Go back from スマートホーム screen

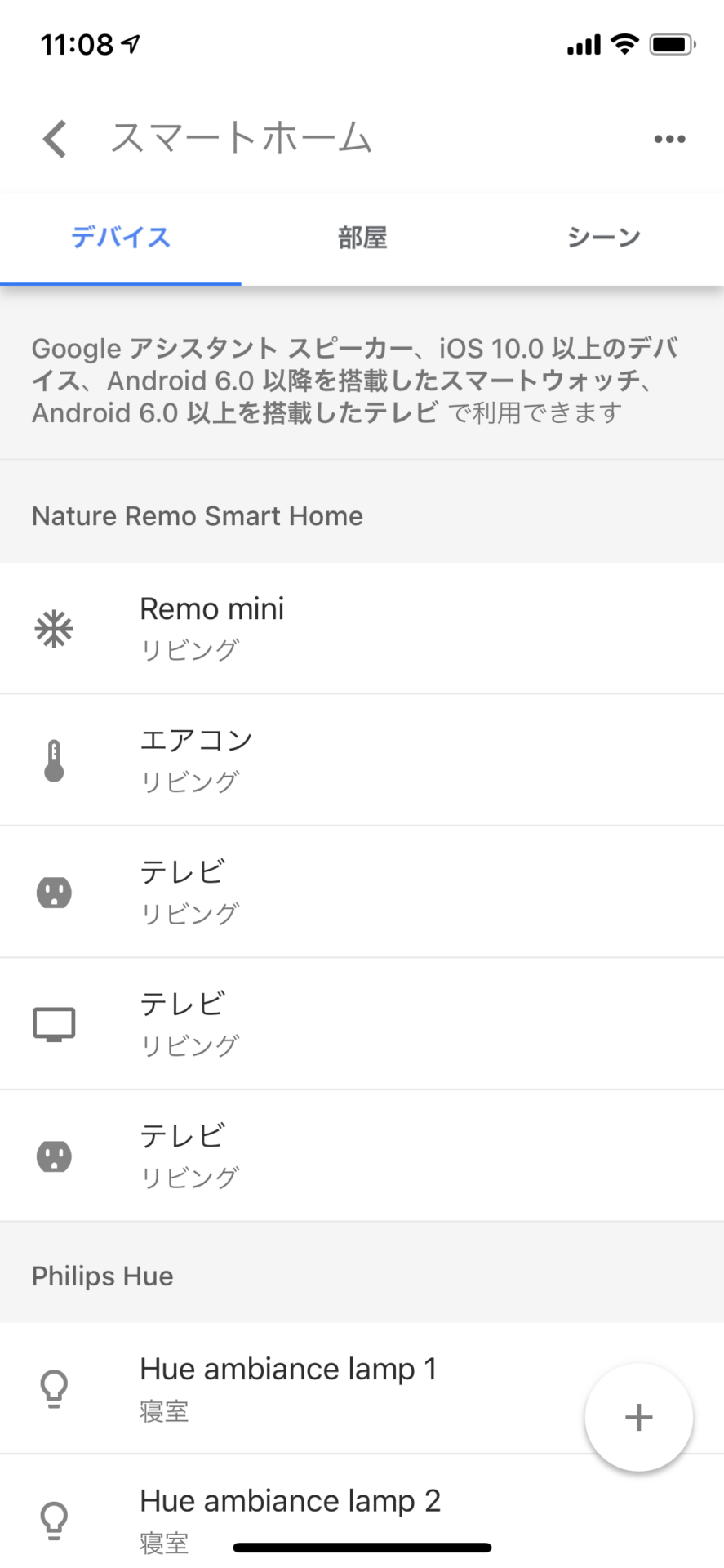pos(55,139)
